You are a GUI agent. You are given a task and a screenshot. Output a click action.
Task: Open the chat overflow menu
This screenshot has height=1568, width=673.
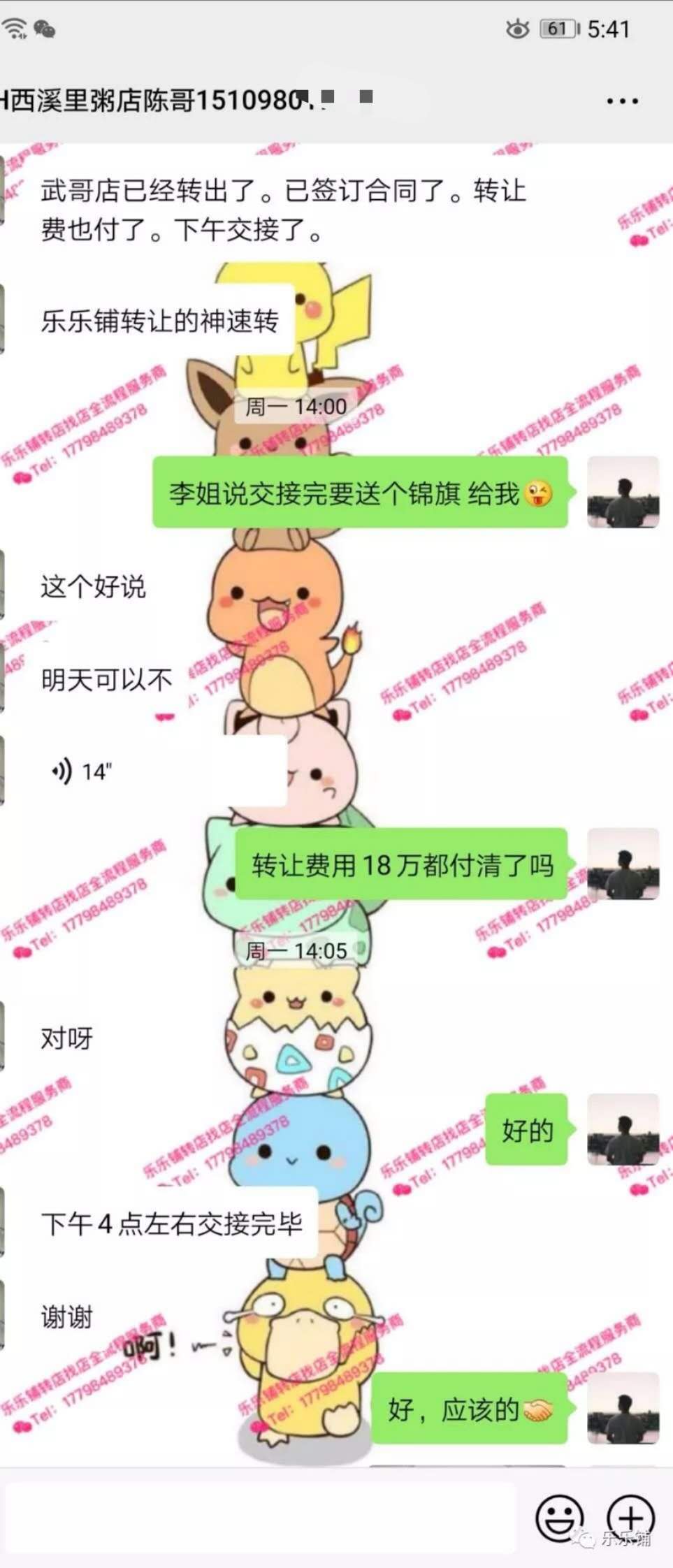point(622,101)
